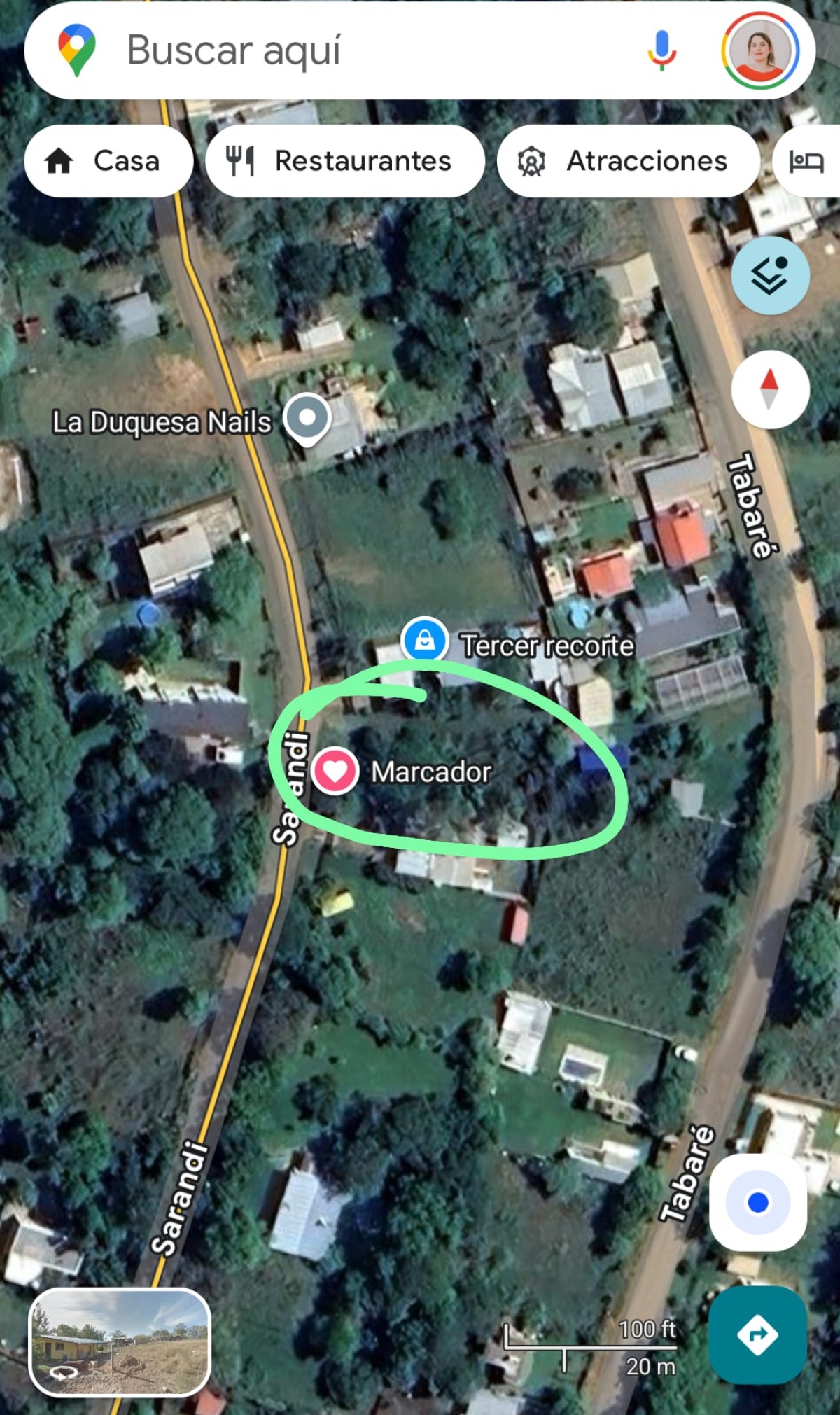
Task: Show Atracciones nearby
Action: 628,161
